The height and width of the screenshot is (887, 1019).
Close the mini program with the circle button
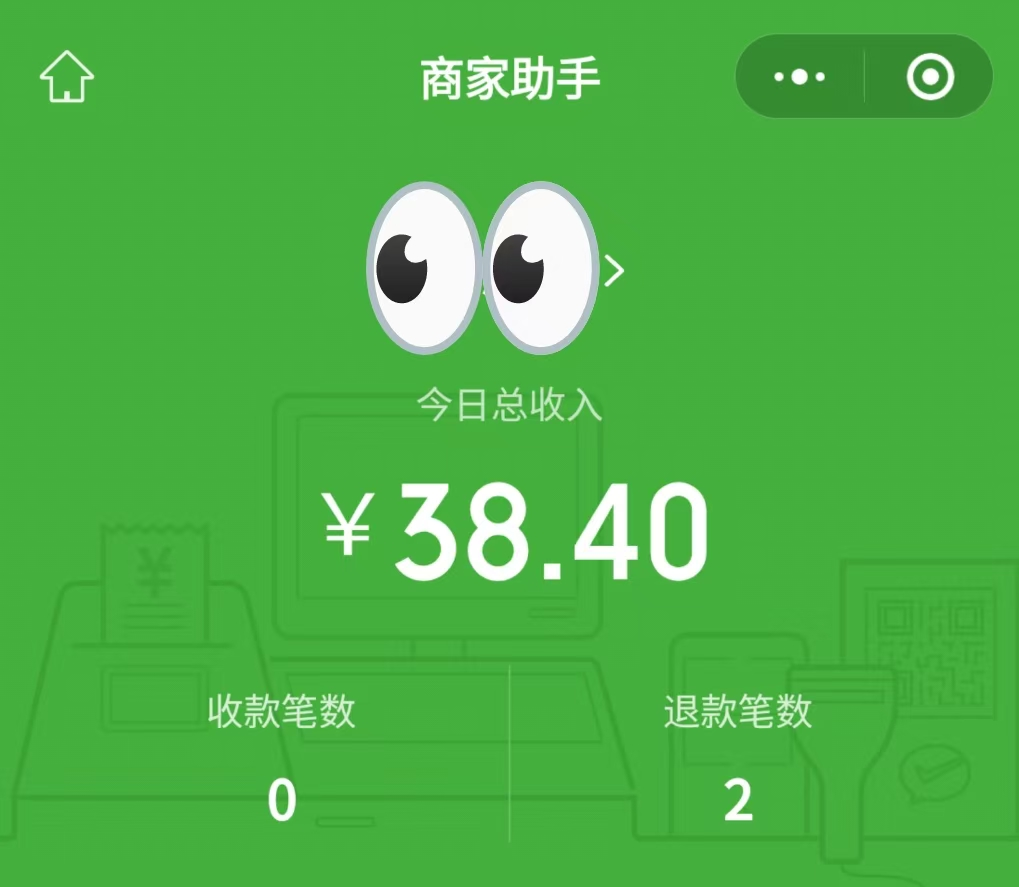[x=930, y=77]
